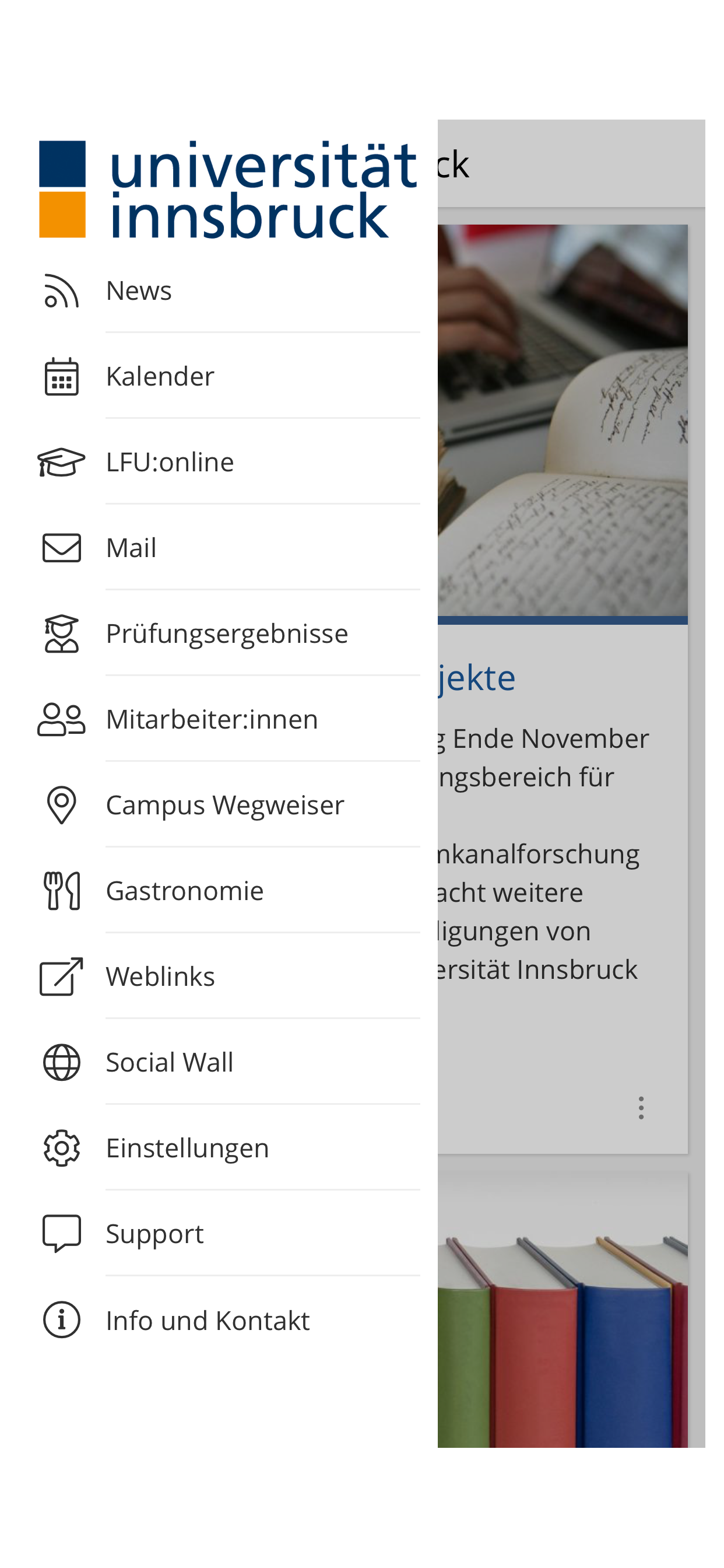Select the Kalender calendar icon
Image resolution: width=724 pixels, height=1568 pixels.
tap(61, 376)
